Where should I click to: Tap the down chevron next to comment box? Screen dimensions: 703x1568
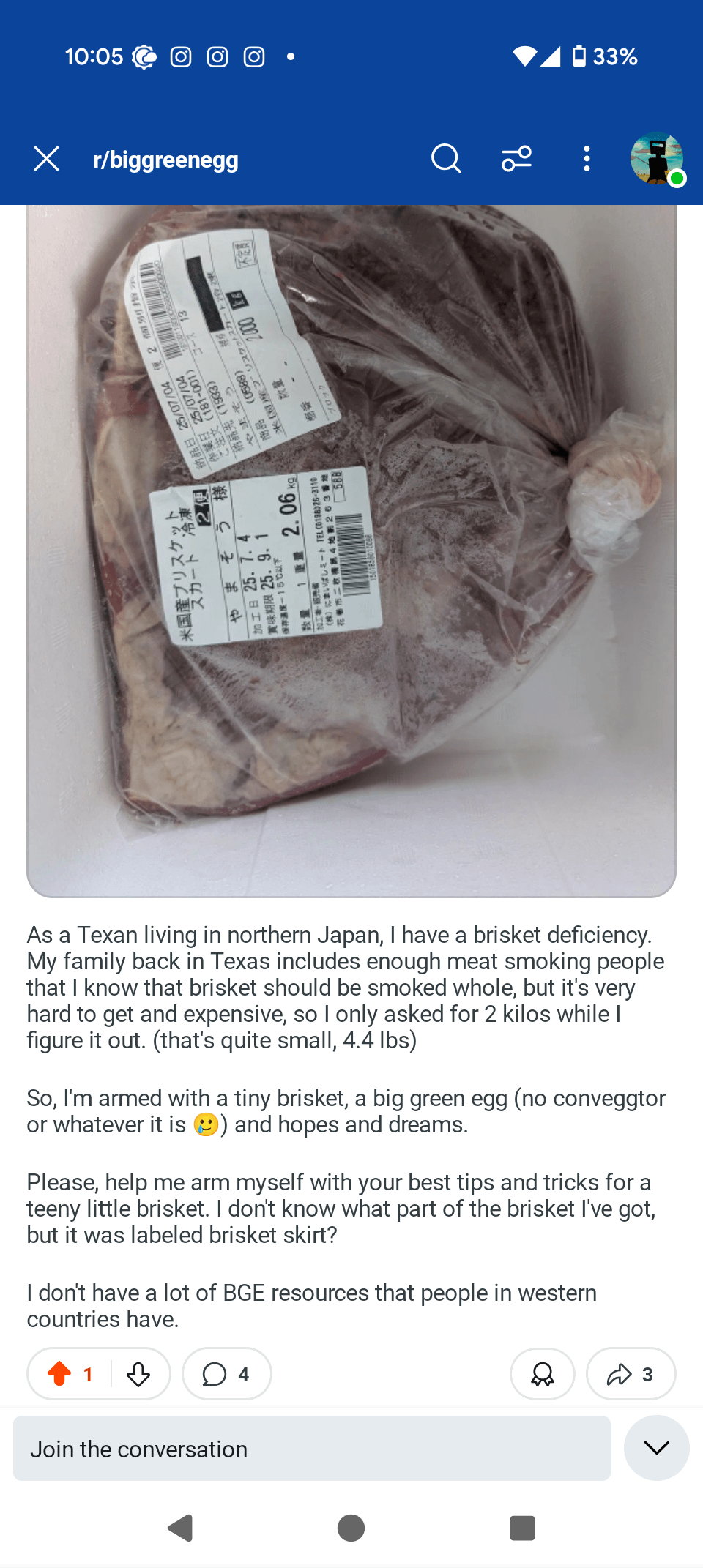[657, 1447]
